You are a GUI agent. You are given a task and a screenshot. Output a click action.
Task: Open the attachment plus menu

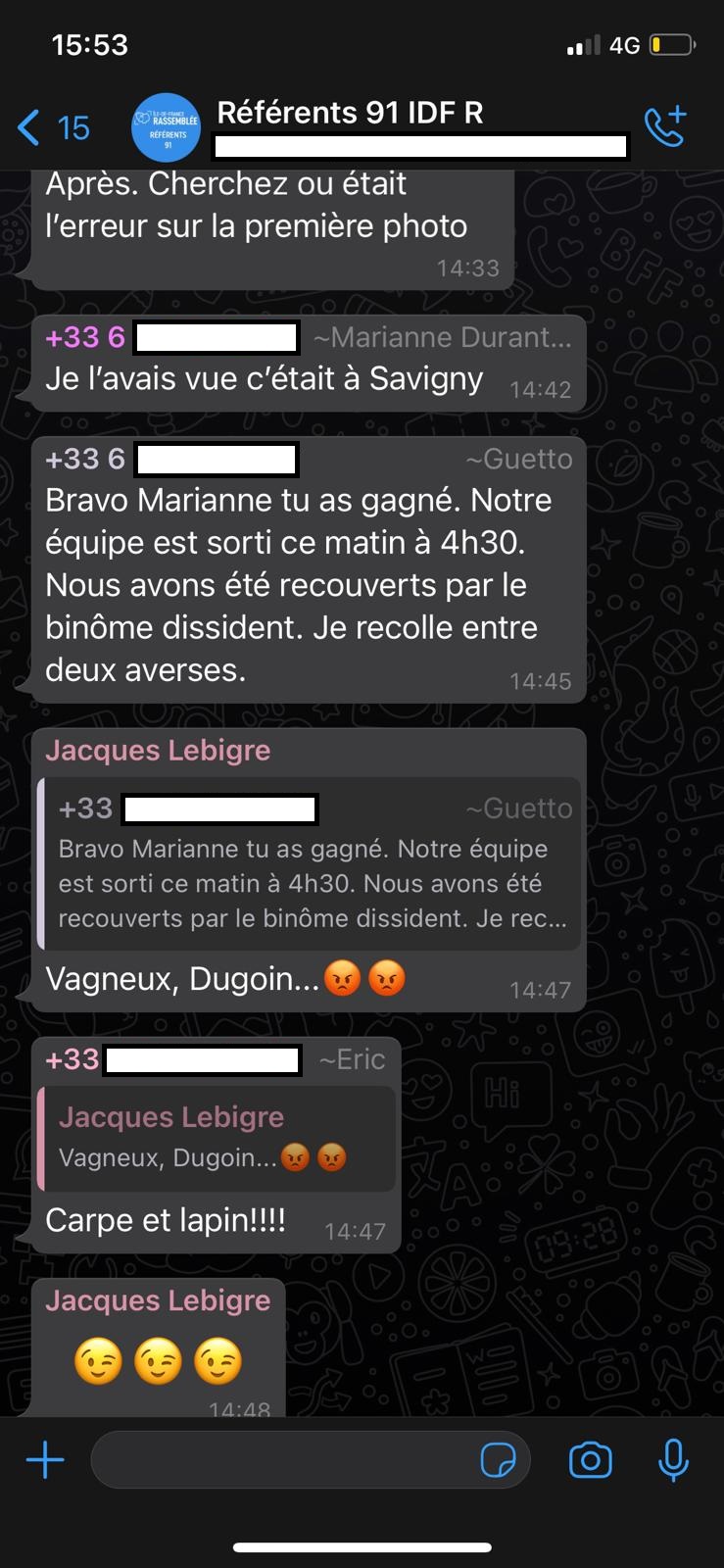[x=45, y=1460]
